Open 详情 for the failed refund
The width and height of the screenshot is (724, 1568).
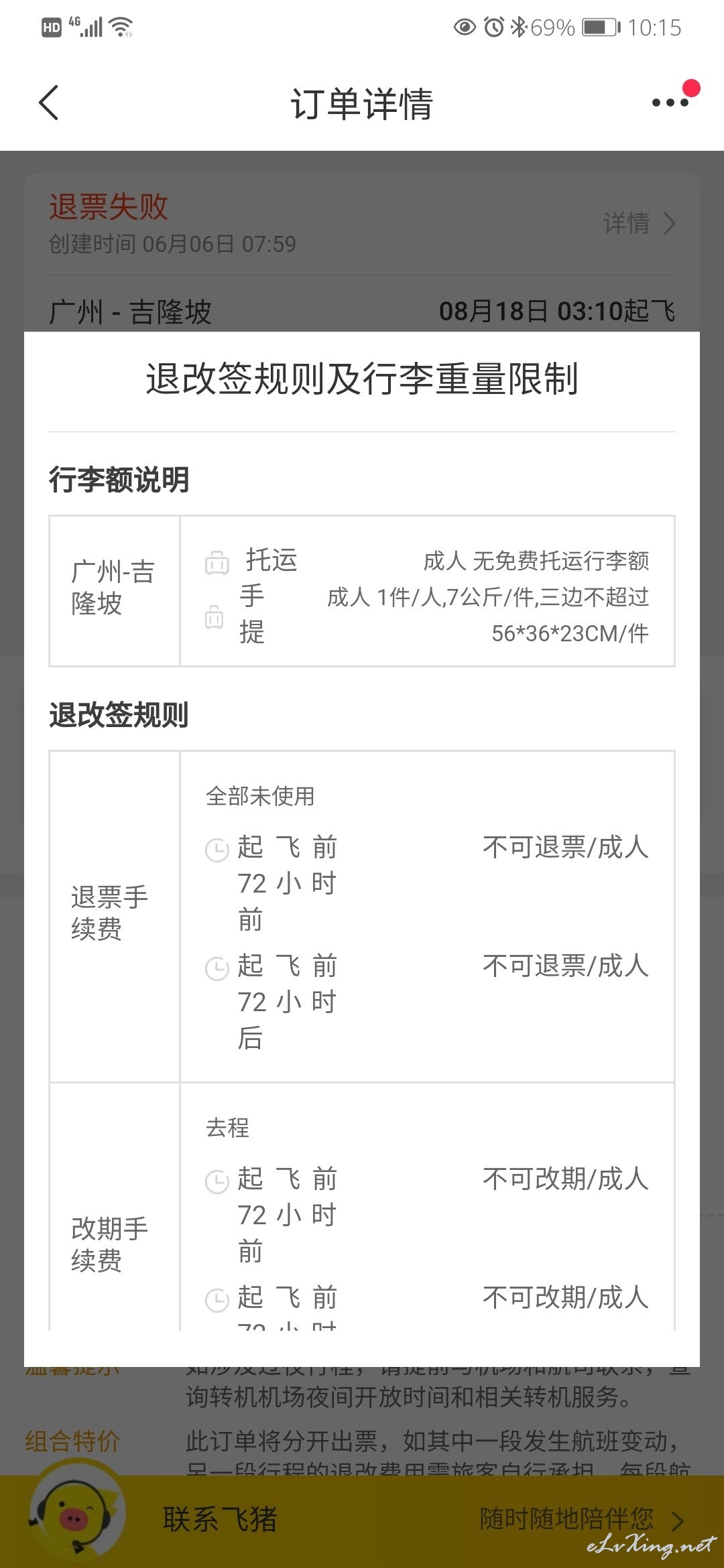click(639, 224)
